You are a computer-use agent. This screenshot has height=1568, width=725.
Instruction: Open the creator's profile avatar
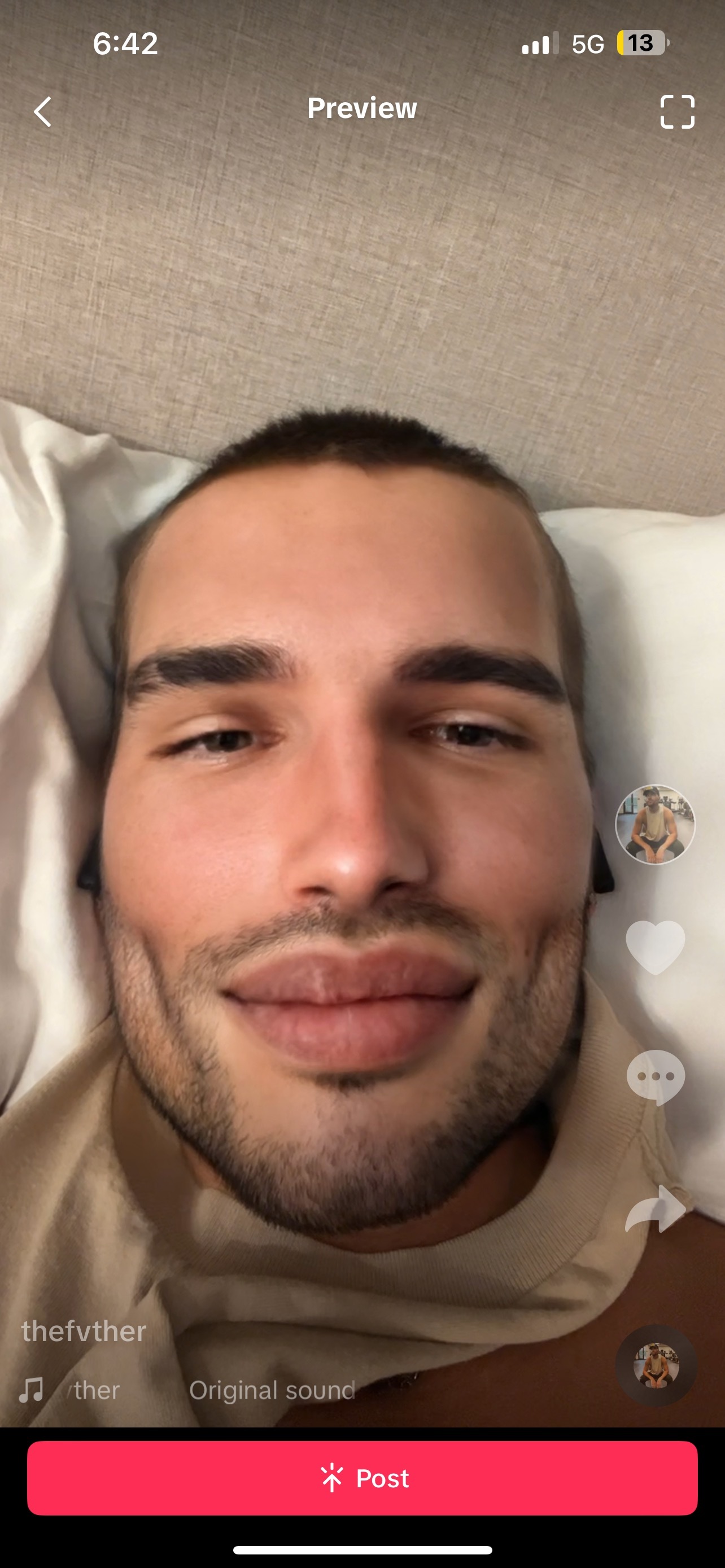tap(655, 824)
